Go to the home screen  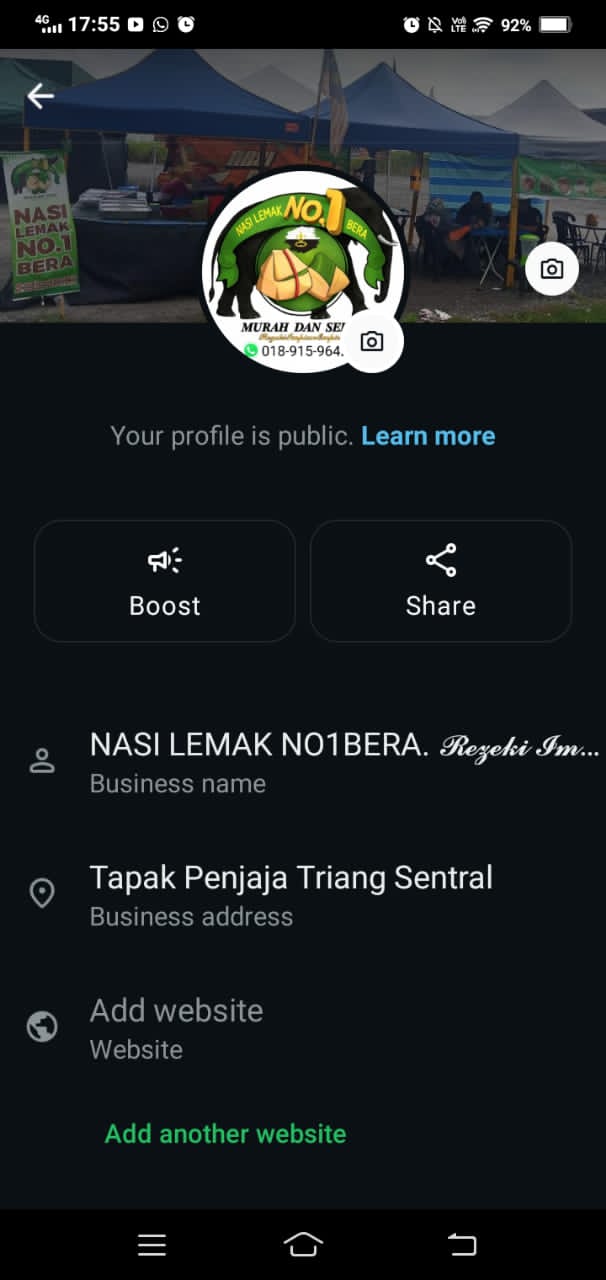303,1244
